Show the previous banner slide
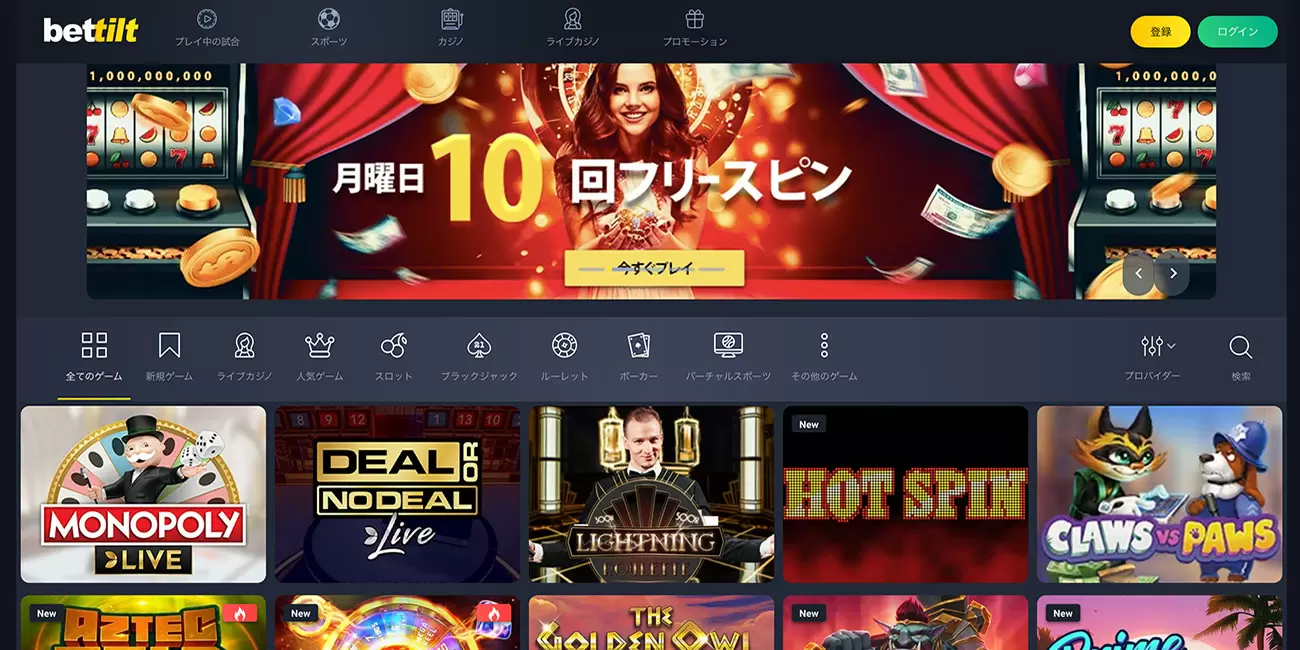 point(1138,274)
